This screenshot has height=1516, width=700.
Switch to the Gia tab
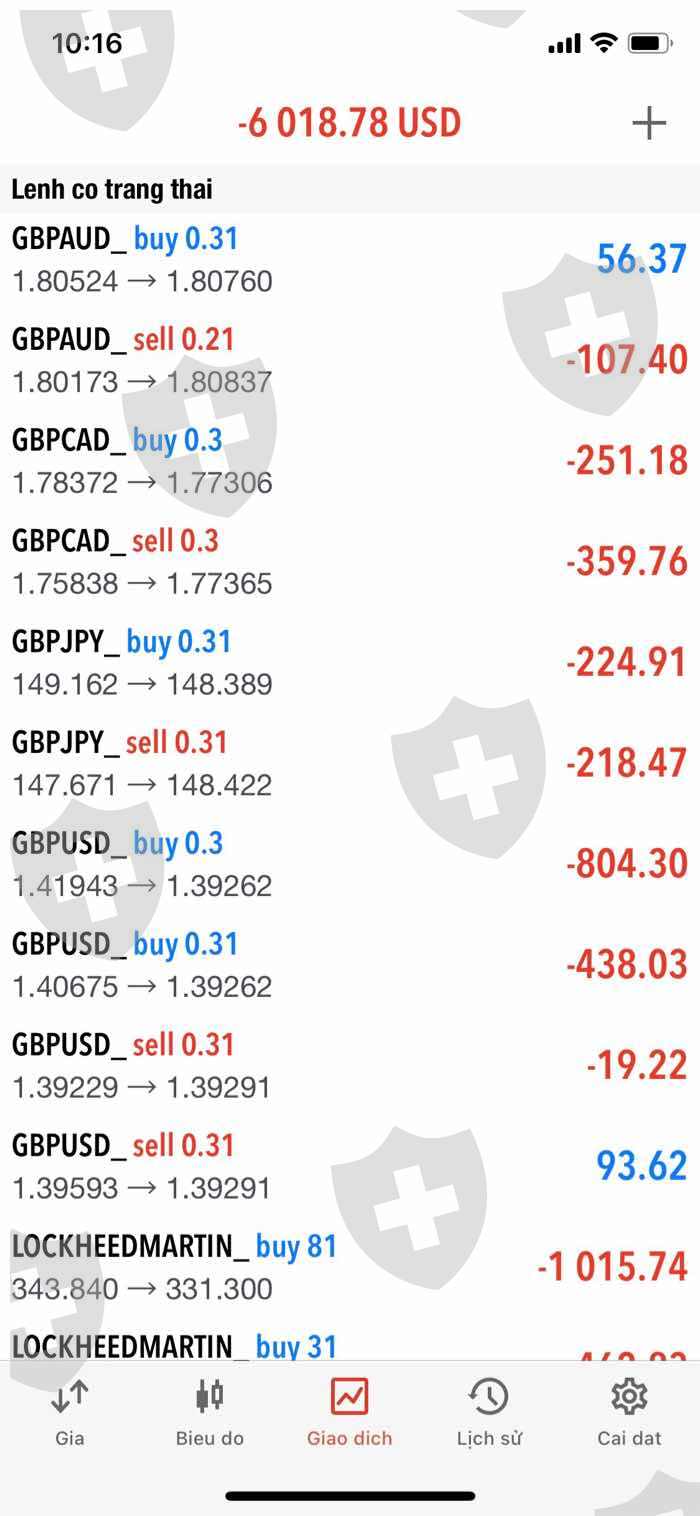(69, 1410)
